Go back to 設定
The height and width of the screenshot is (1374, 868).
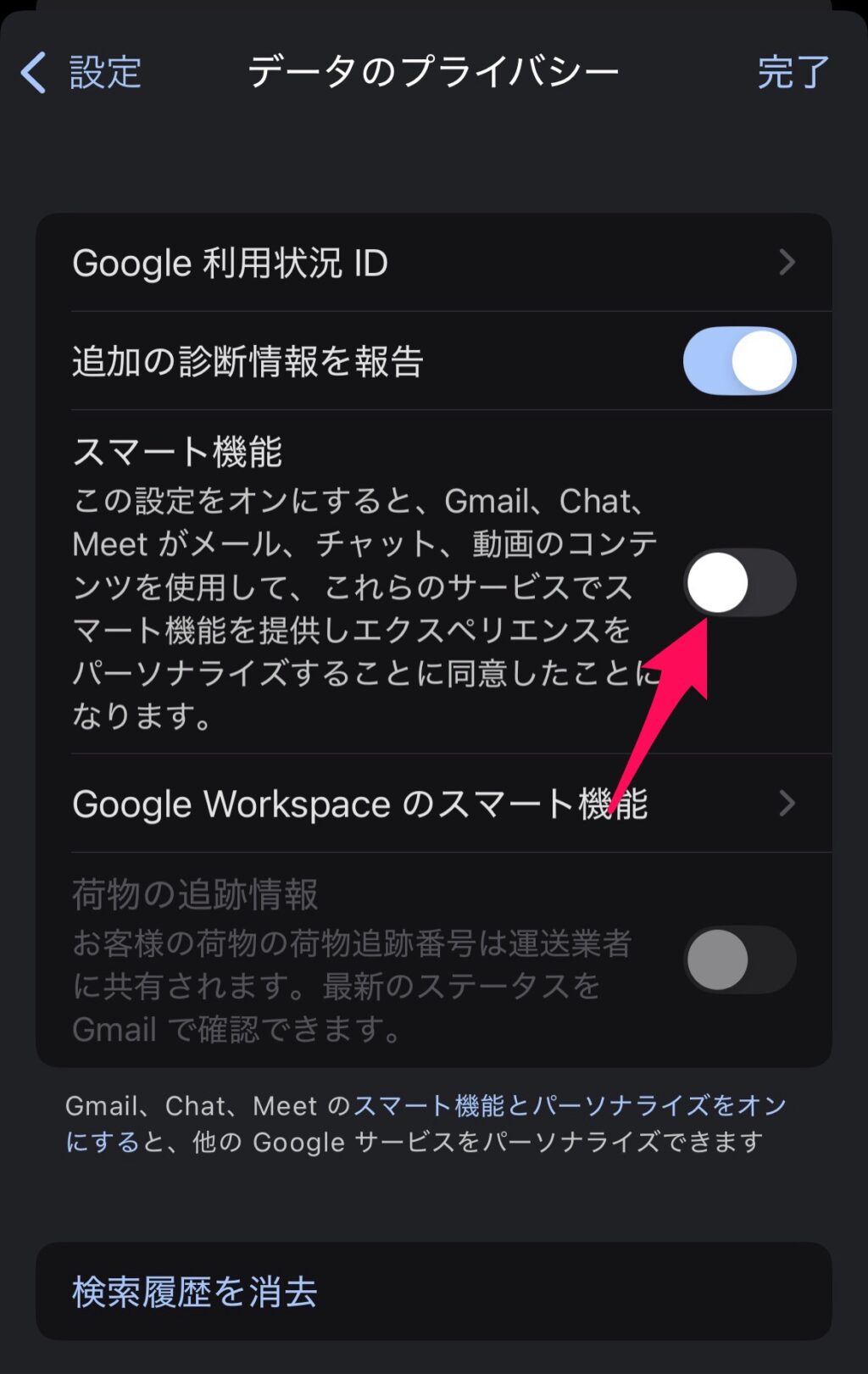(x=81, y=73)
